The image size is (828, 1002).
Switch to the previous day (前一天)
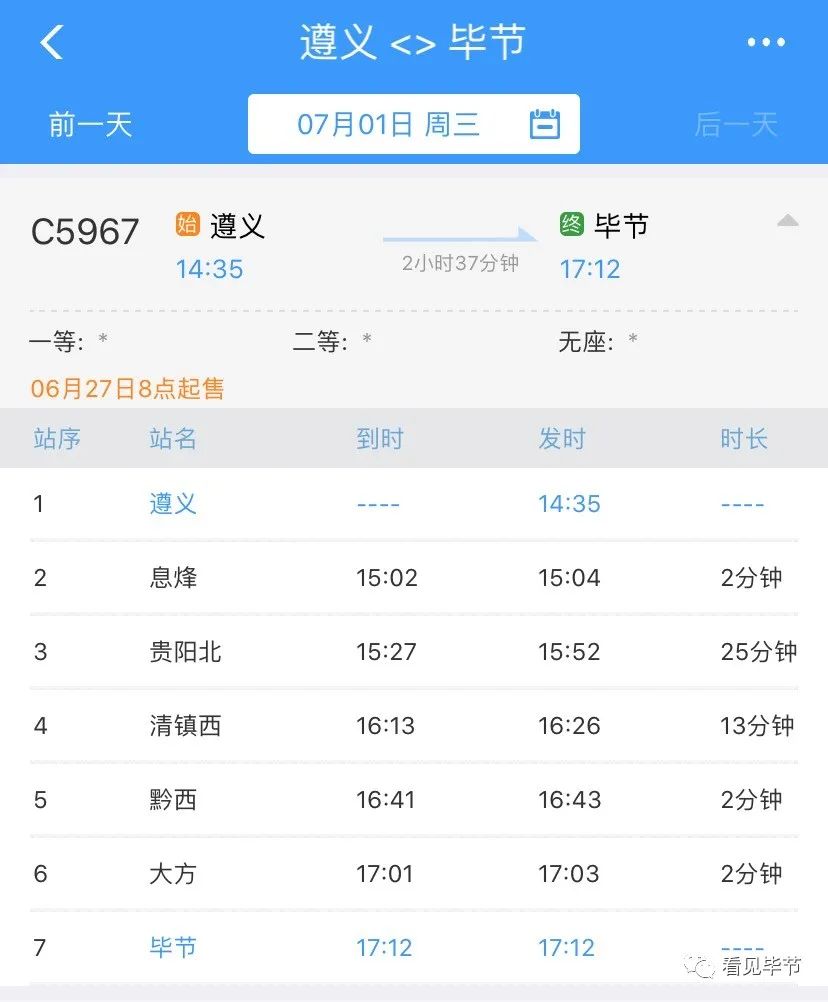91,125
